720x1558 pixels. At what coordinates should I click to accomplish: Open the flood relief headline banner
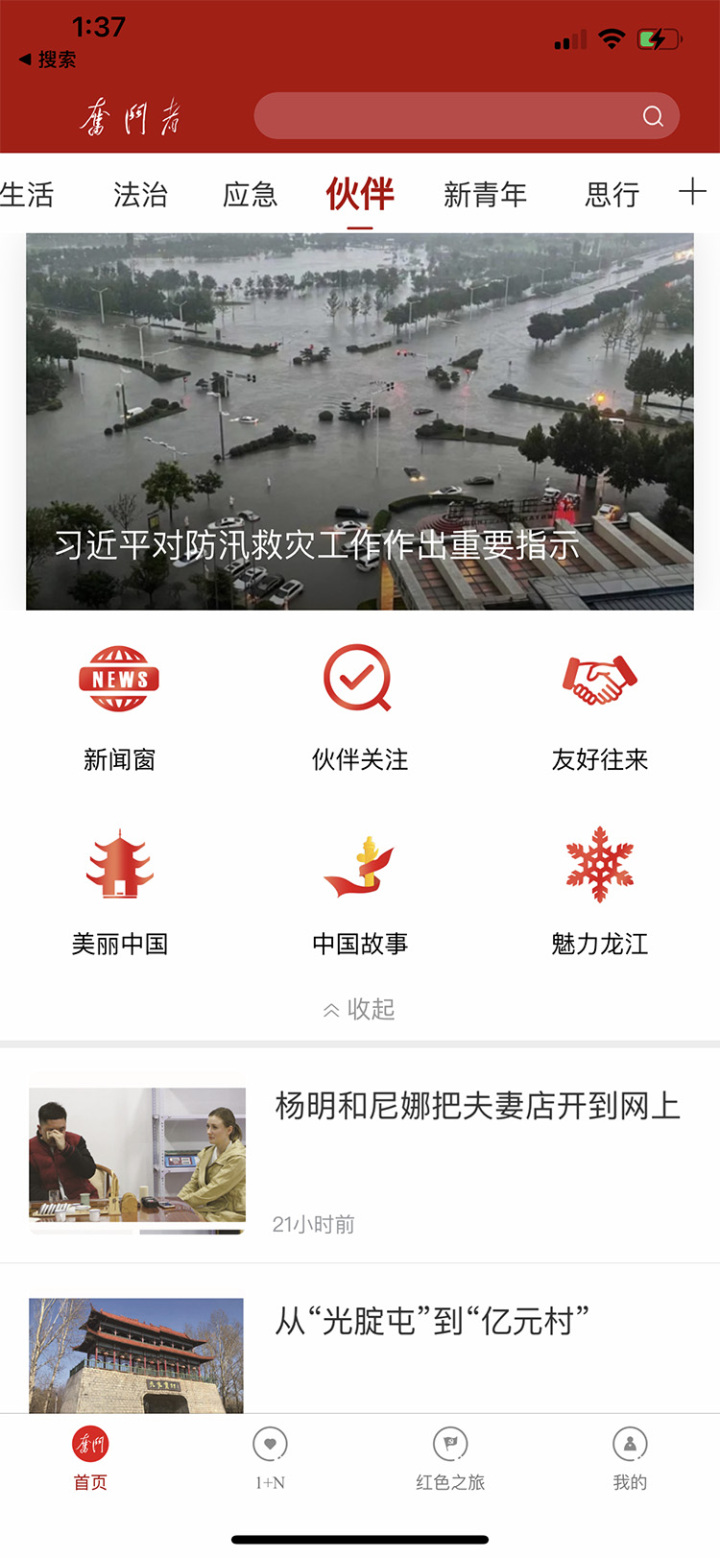point(360,422)
